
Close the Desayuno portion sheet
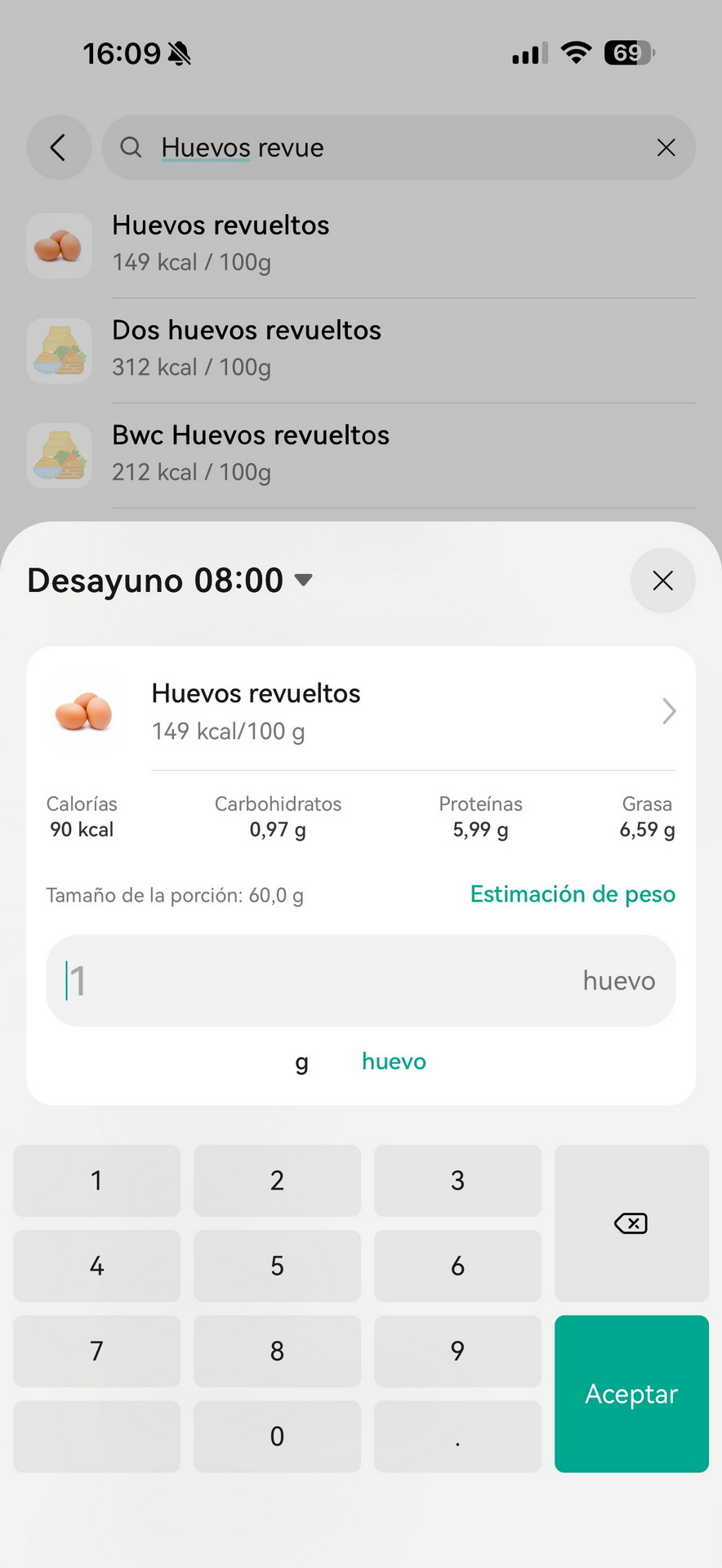coord(662,581)
